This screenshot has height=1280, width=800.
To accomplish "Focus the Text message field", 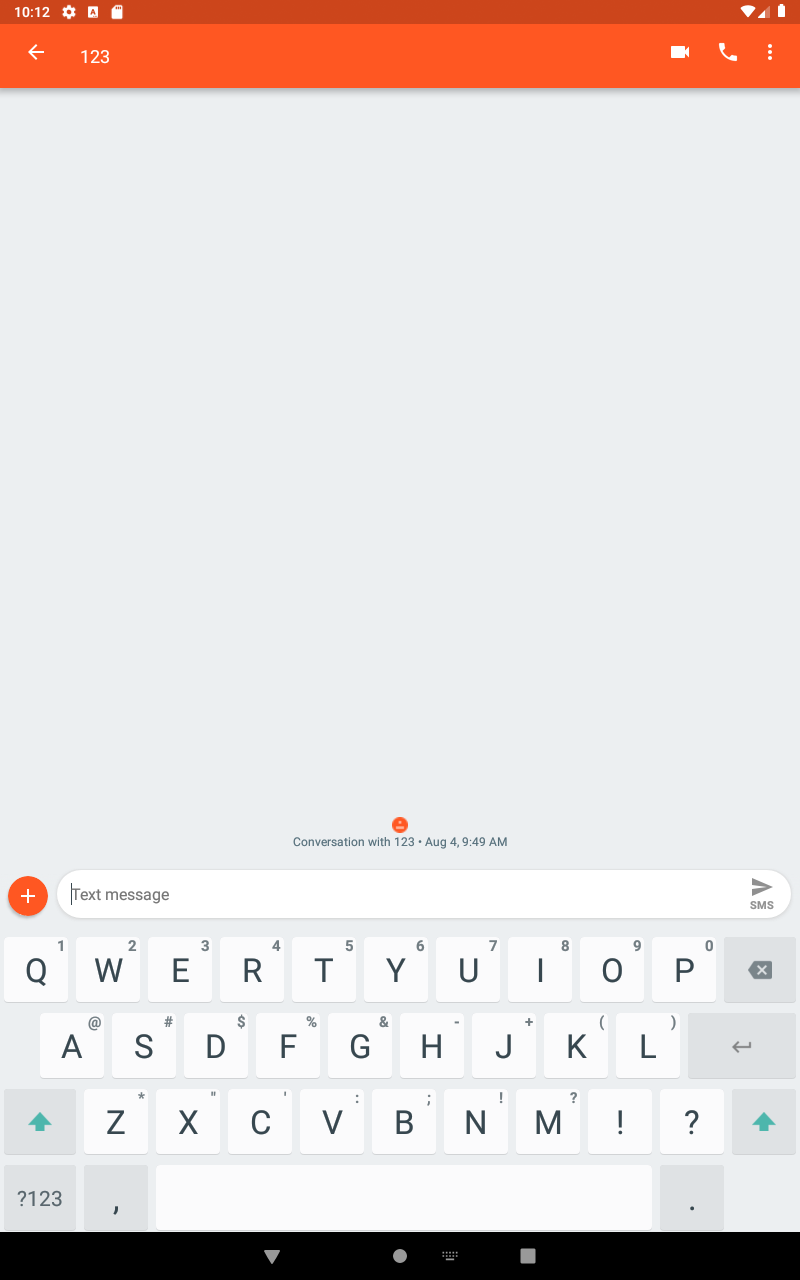I will click(x=400, y=894).
